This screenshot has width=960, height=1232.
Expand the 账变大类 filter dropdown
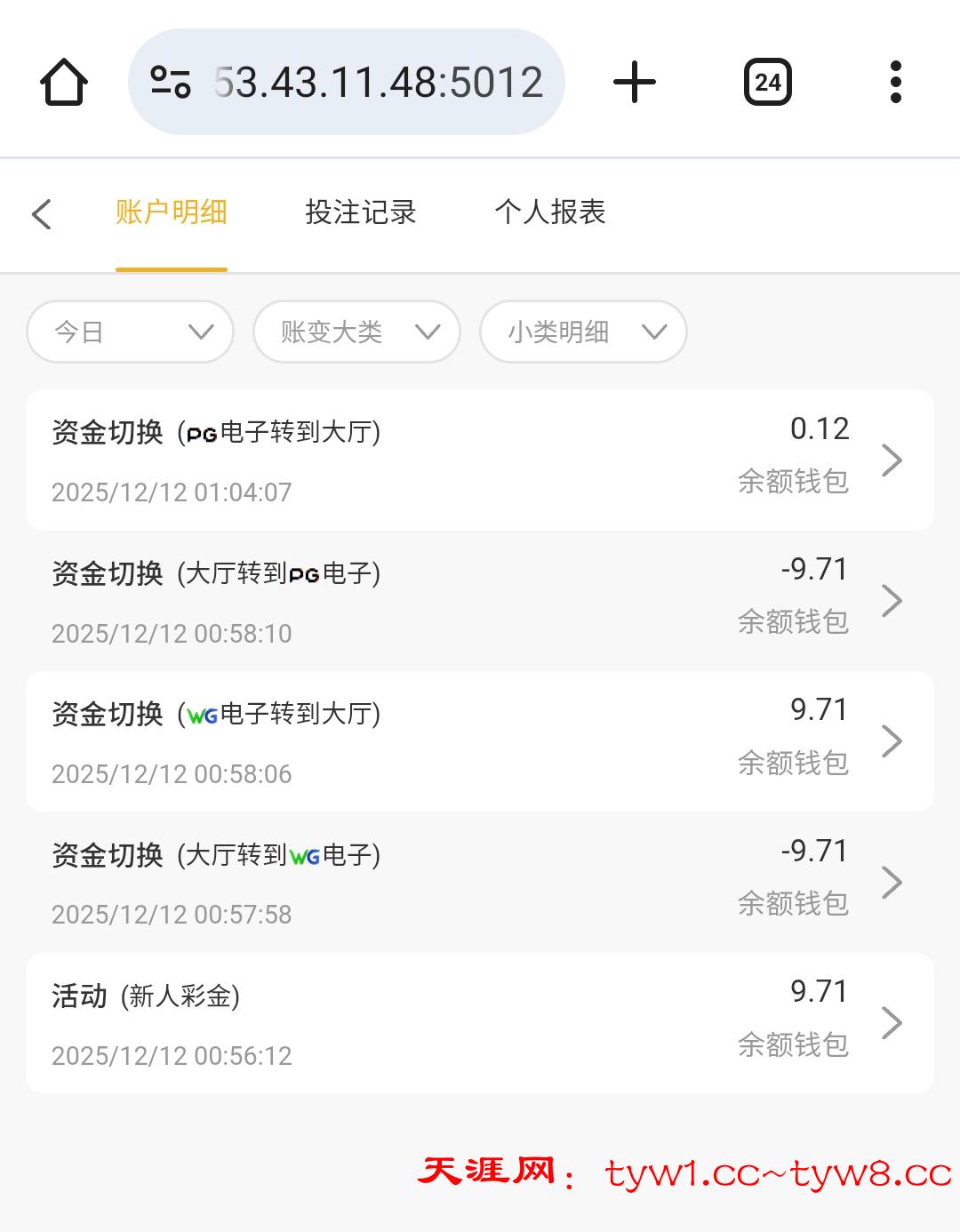[356, 332]
